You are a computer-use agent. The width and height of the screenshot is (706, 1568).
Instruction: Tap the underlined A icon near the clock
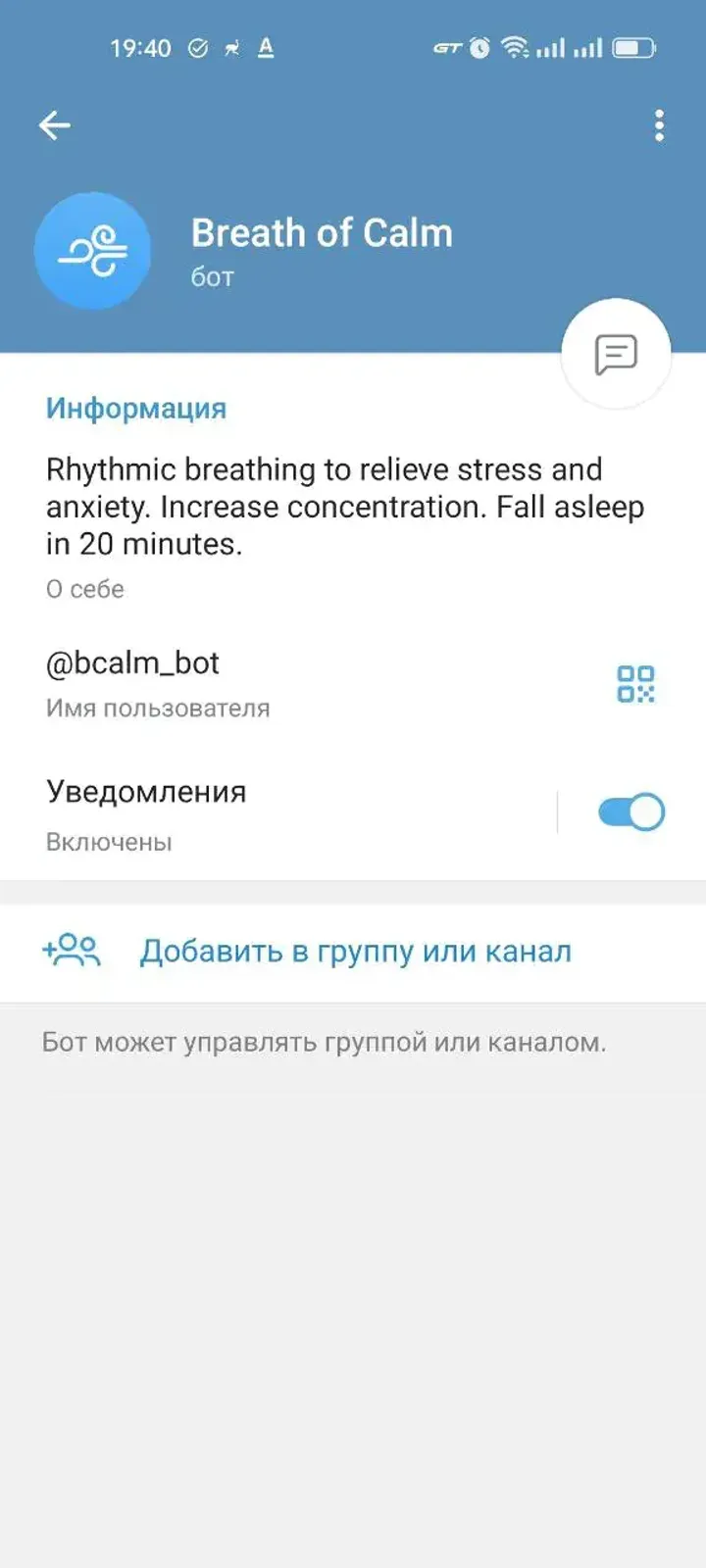[263, 48]
